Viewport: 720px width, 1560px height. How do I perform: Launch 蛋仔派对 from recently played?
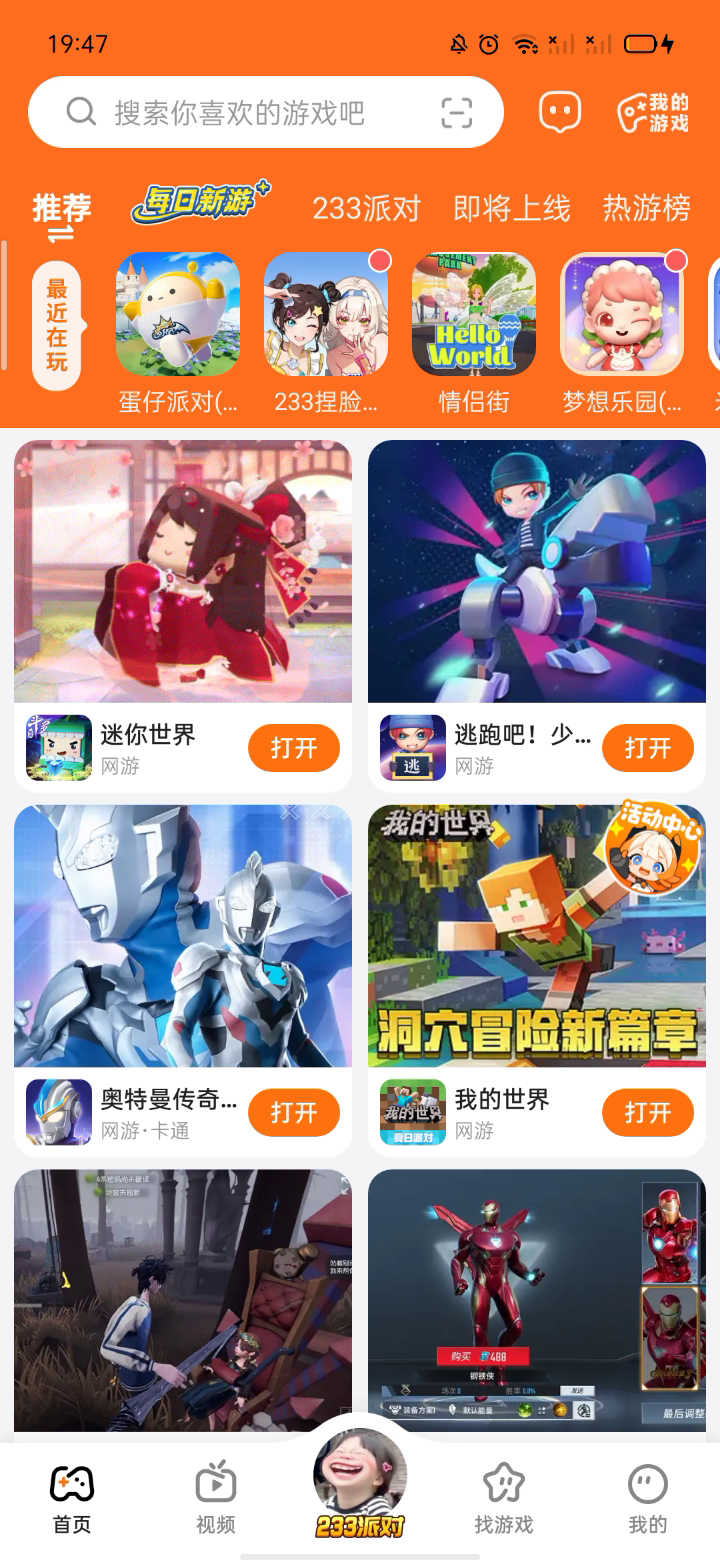point(178,314)
